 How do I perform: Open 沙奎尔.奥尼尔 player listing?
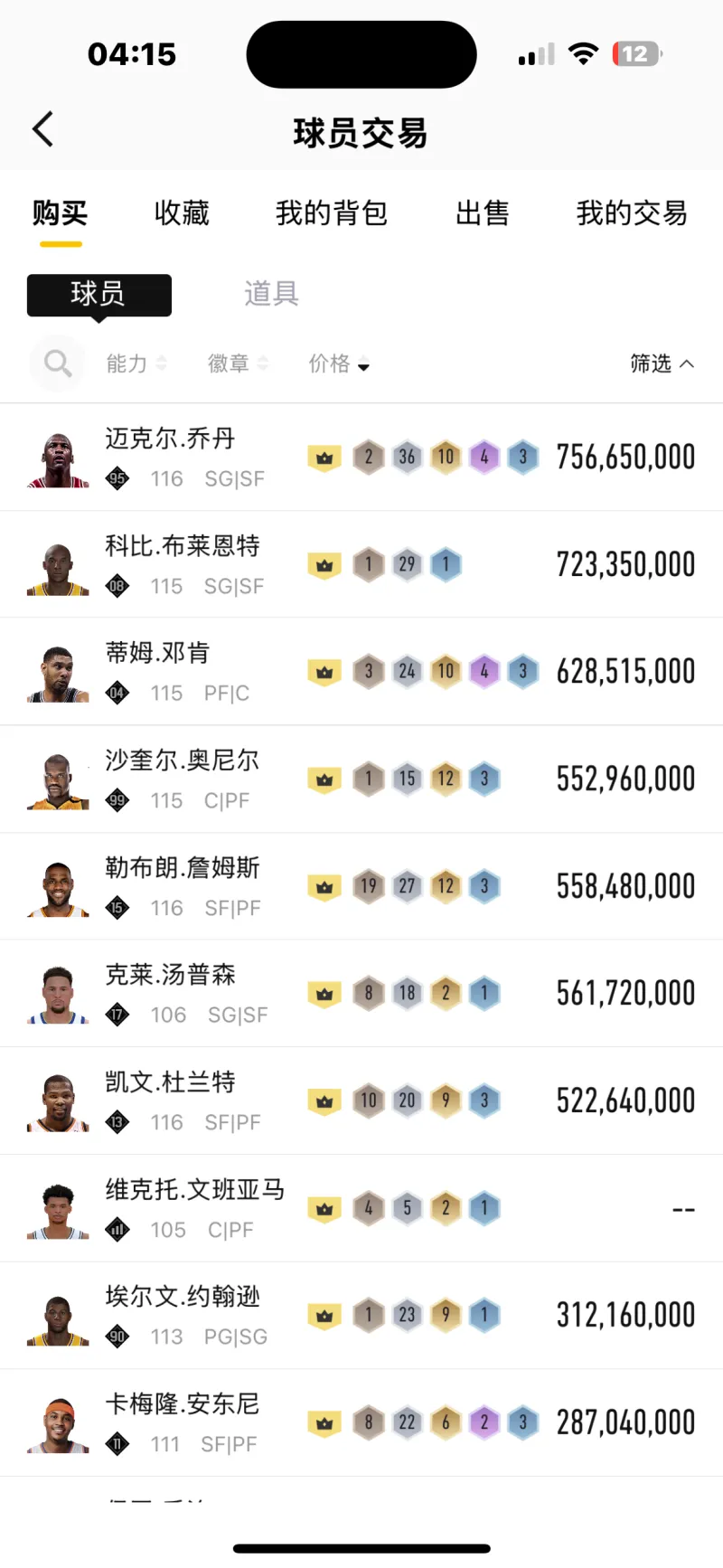tap(361, 779)
